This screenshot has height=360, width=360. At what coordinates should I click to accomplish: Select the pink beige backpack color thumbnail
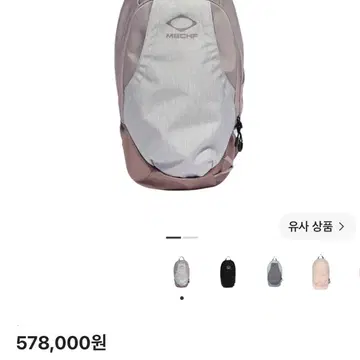pyautogui.click(x=321, y=272)
